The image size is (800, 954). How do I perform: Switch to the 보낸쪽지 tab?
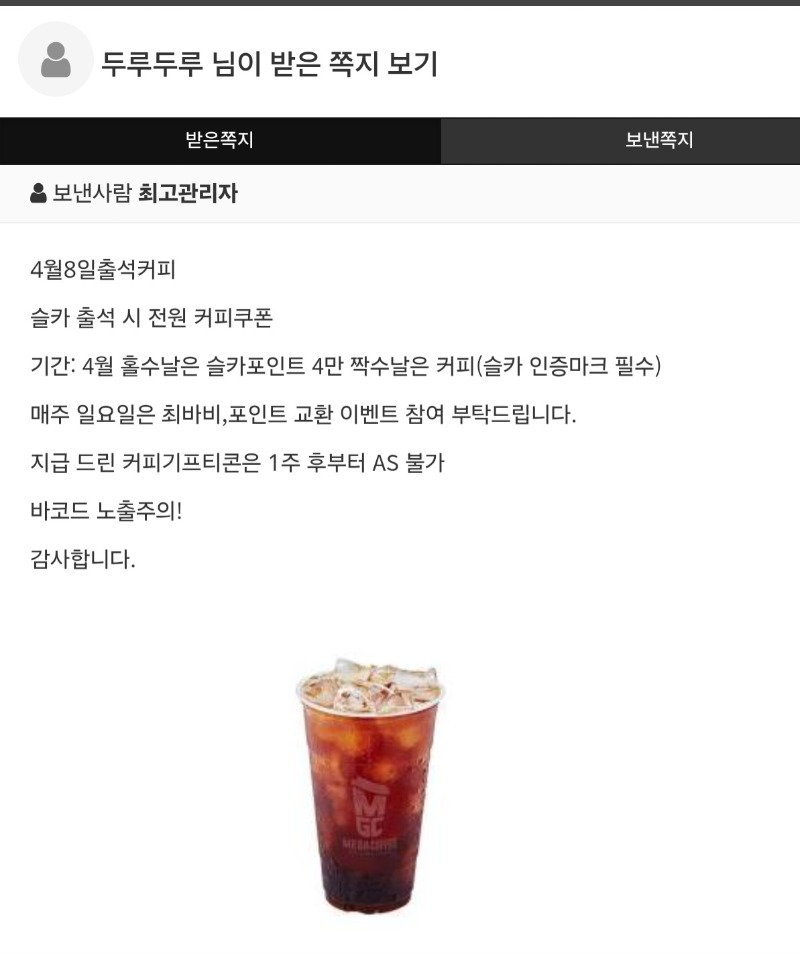point(659,141)
